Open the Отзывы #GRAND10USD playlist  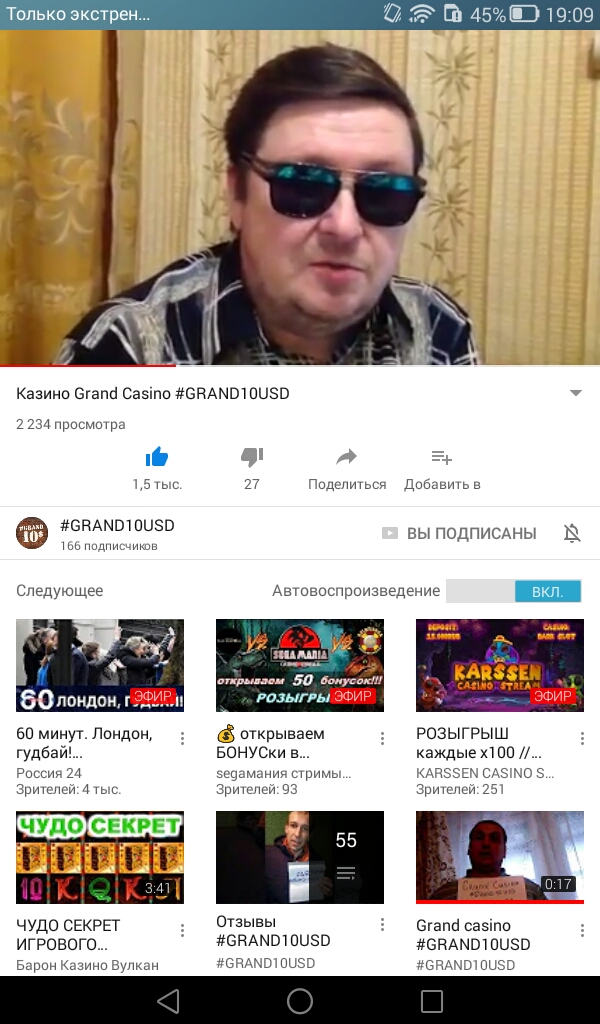[x=300, y=857]
